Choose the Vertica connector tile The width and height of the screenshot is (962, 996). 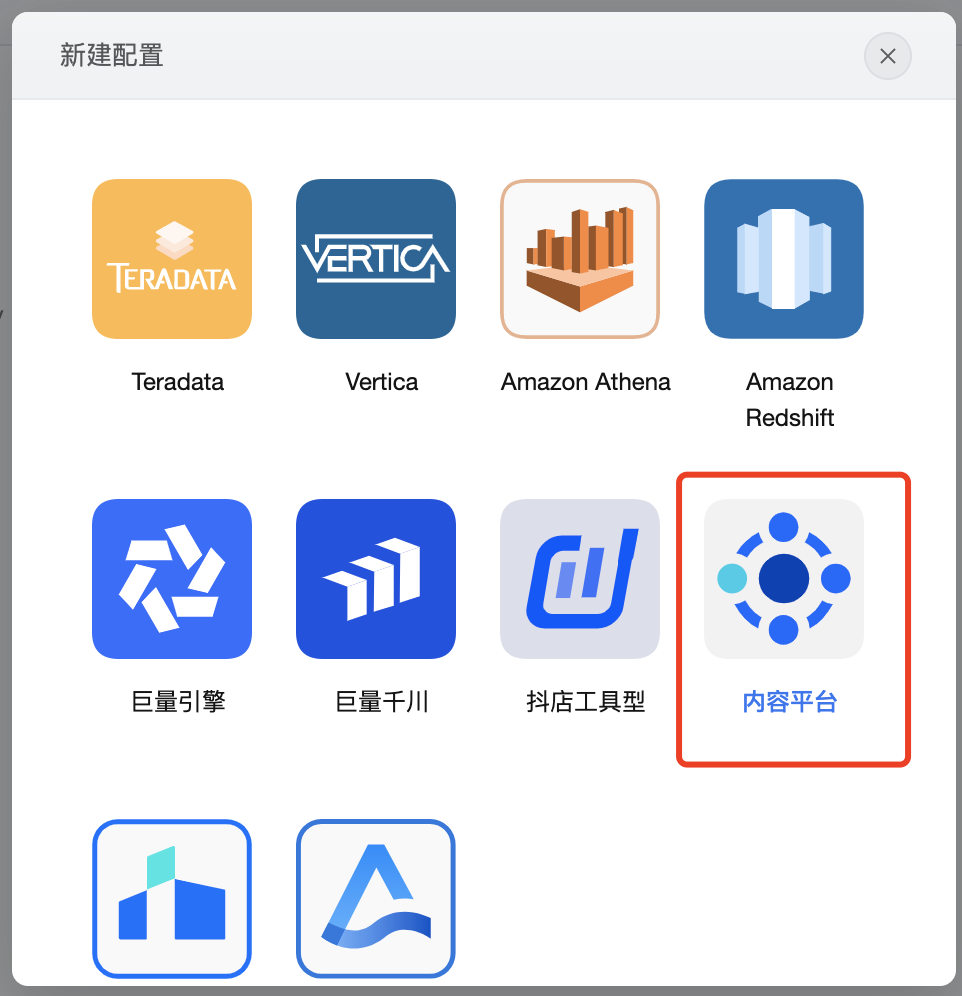point(376,259)
